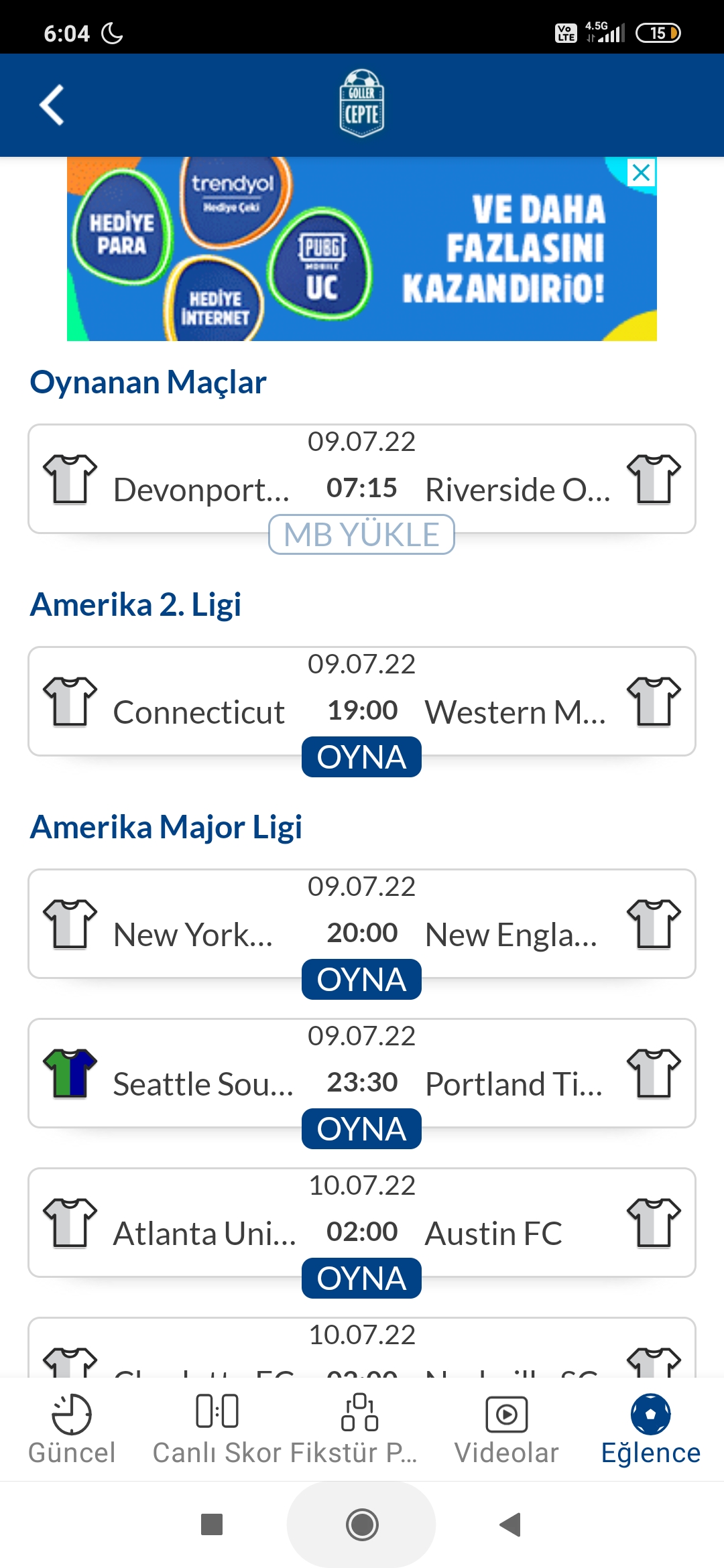Image resolution: width=724 pixels, height=1568 pixels.
Task: Tap OYNA for the Connecticut vs Western match
Action: [x=361, y=757]
